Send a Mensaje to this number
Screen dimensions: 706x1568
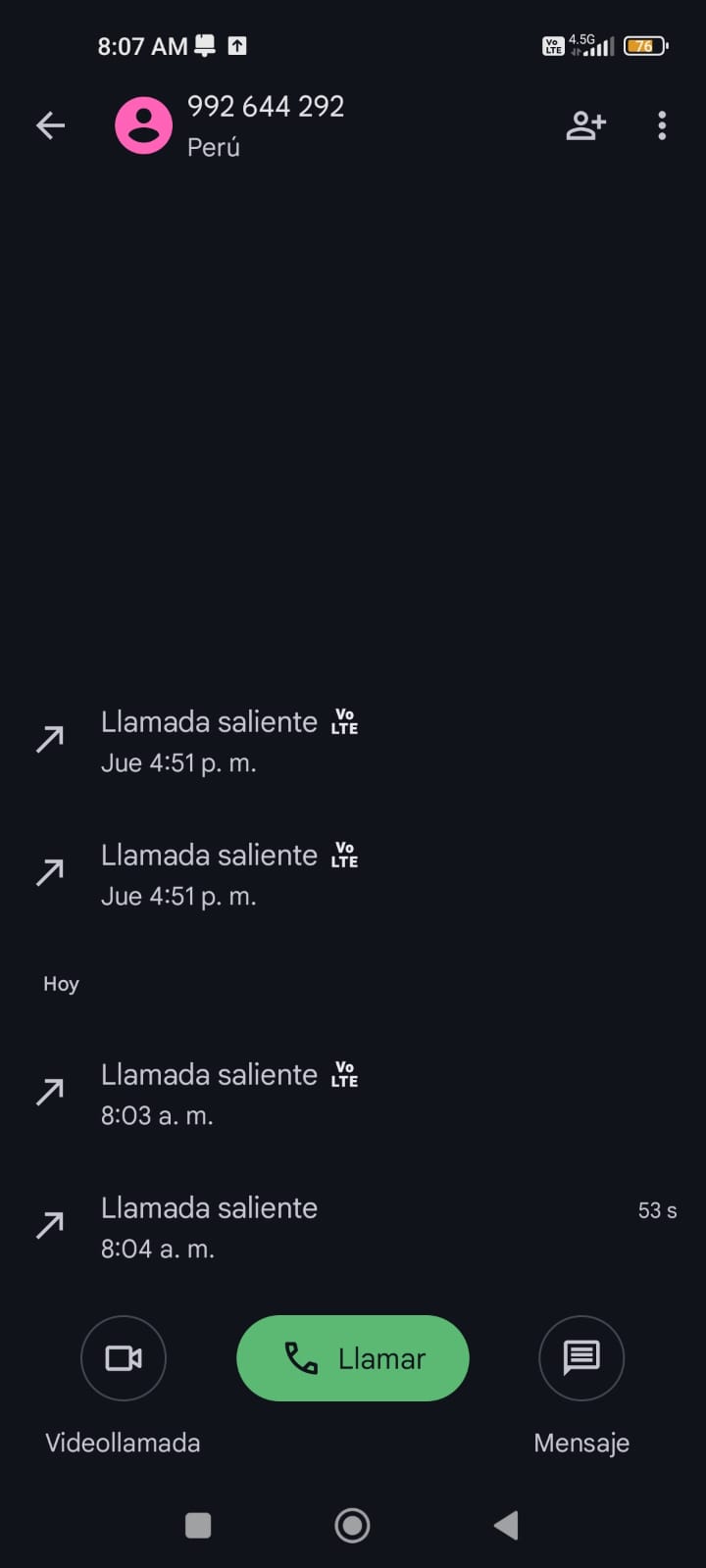[581, 1358]
